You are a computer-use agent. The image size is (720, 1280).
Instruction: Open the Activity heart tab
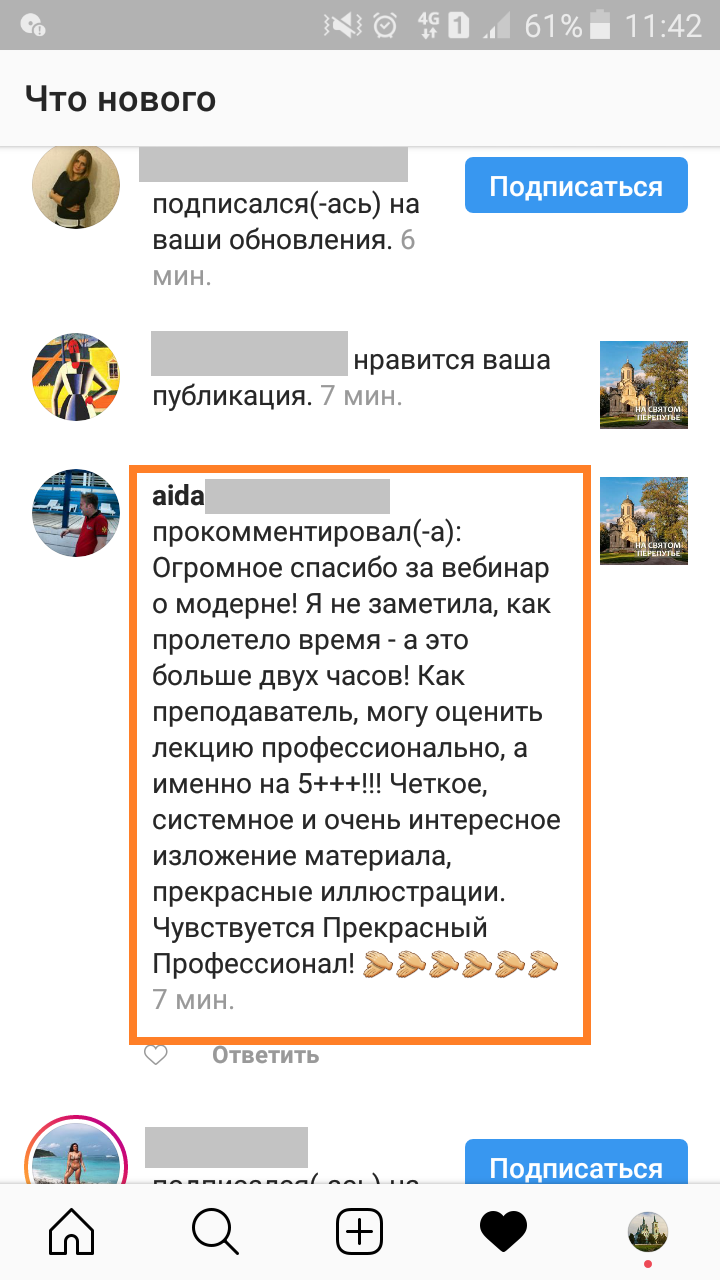click(x=503, y=1232)
